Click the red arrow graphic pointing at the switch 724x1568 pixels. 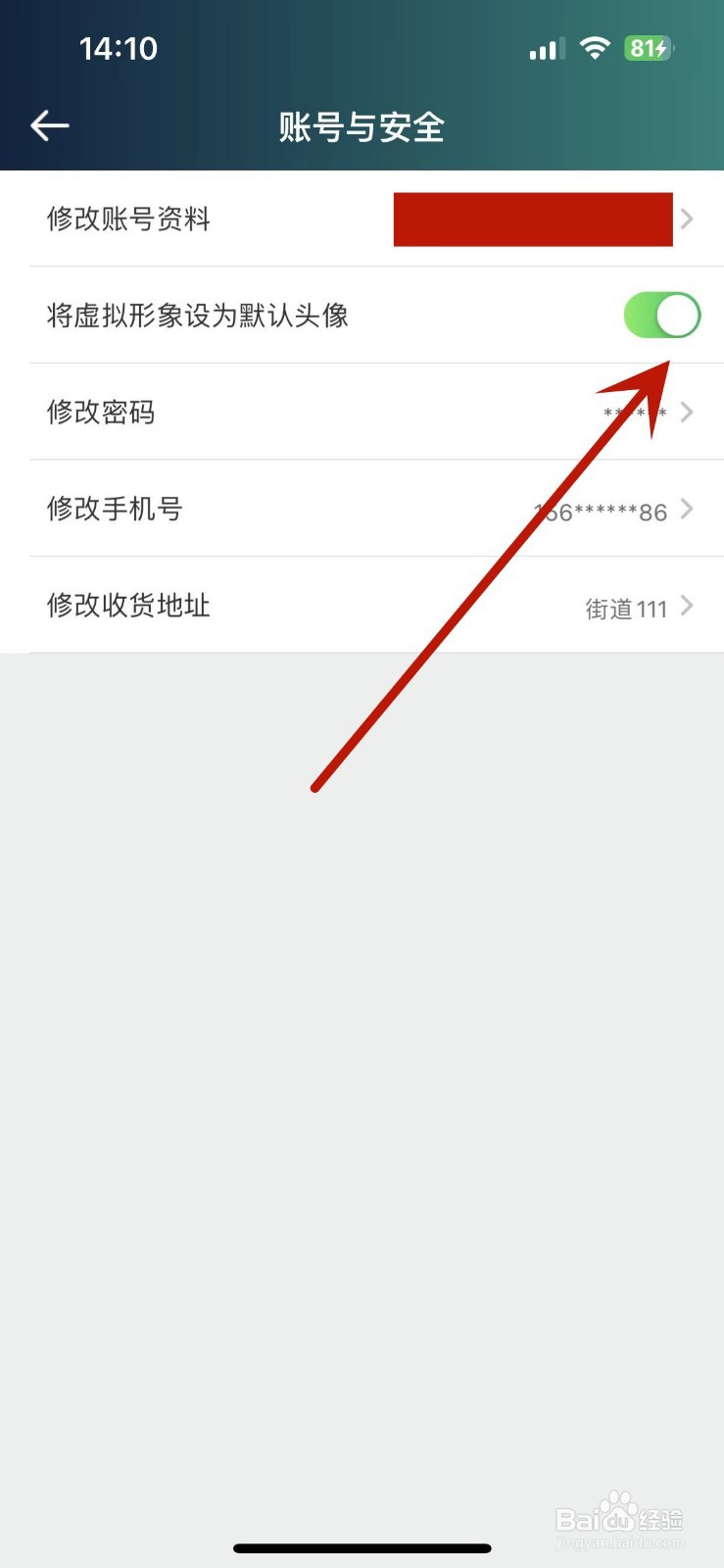490,578
